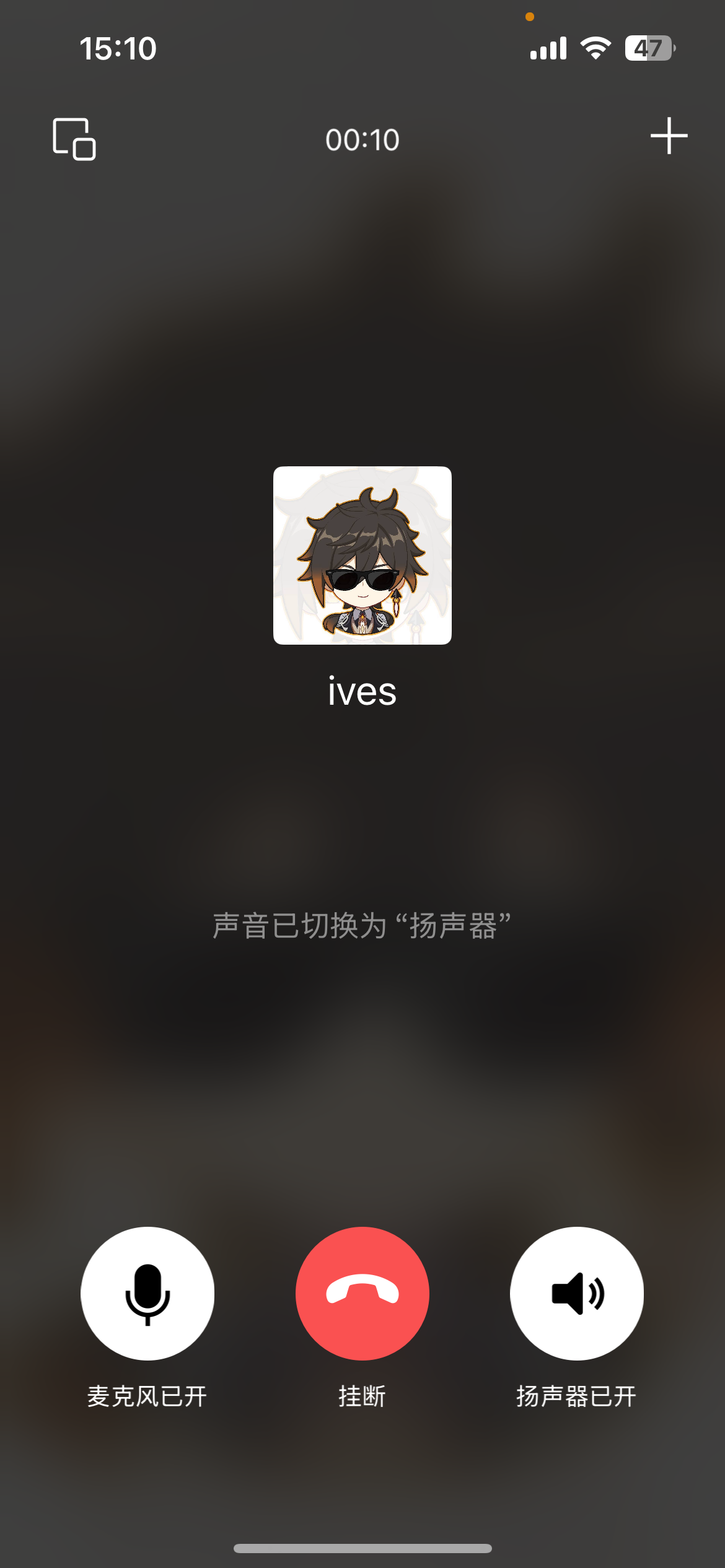Mute the microphone
This screenshot has height=1568, width=725.
[147, 1293]
